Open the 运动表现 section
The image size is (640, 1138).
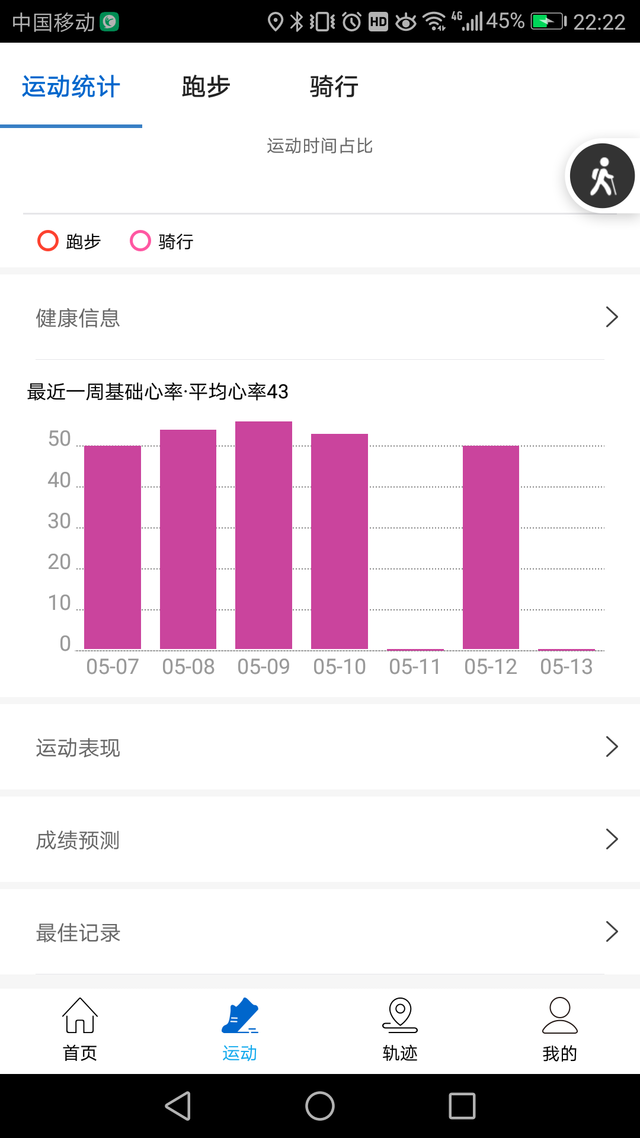(x=320, y=747)
